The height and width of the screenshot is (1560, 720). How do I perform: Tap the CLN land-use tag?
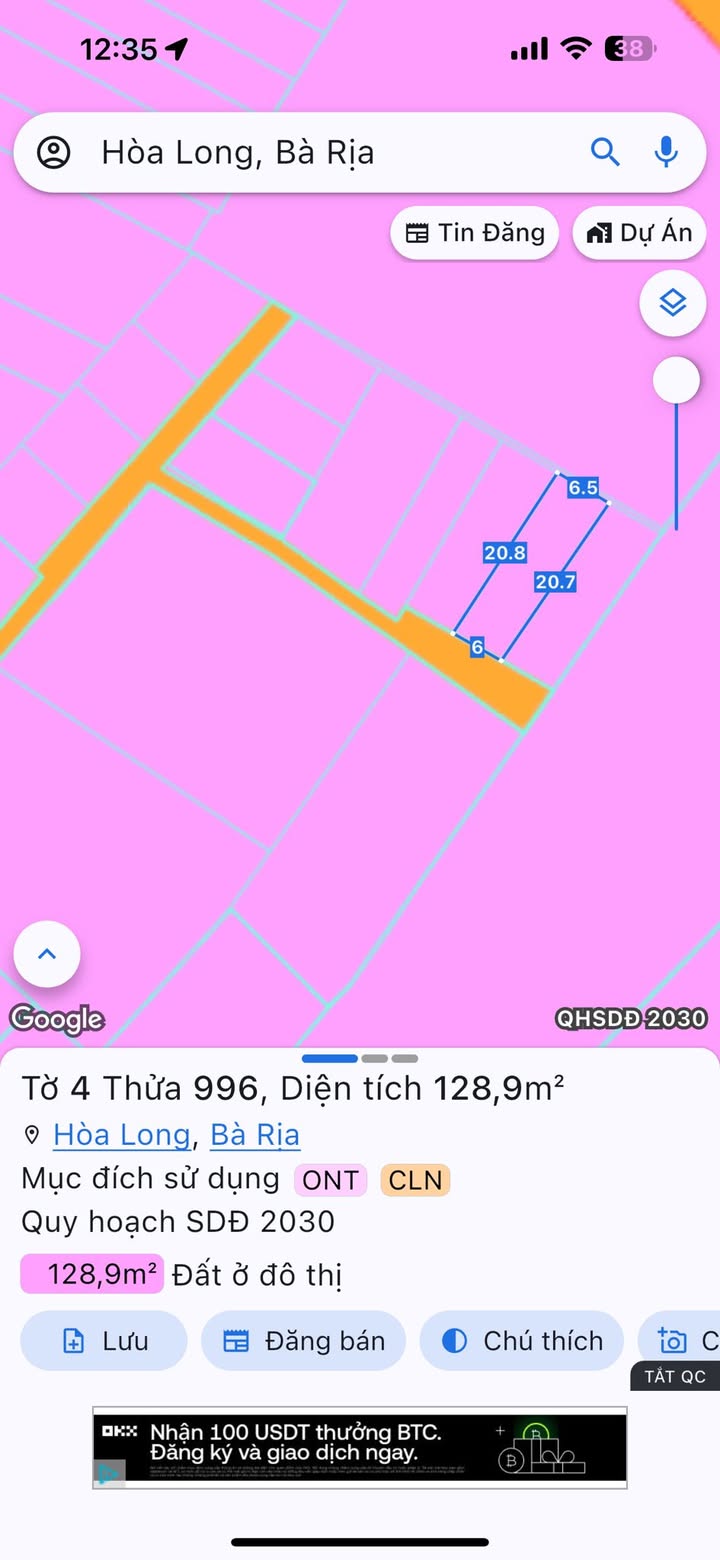point(416,1180)
